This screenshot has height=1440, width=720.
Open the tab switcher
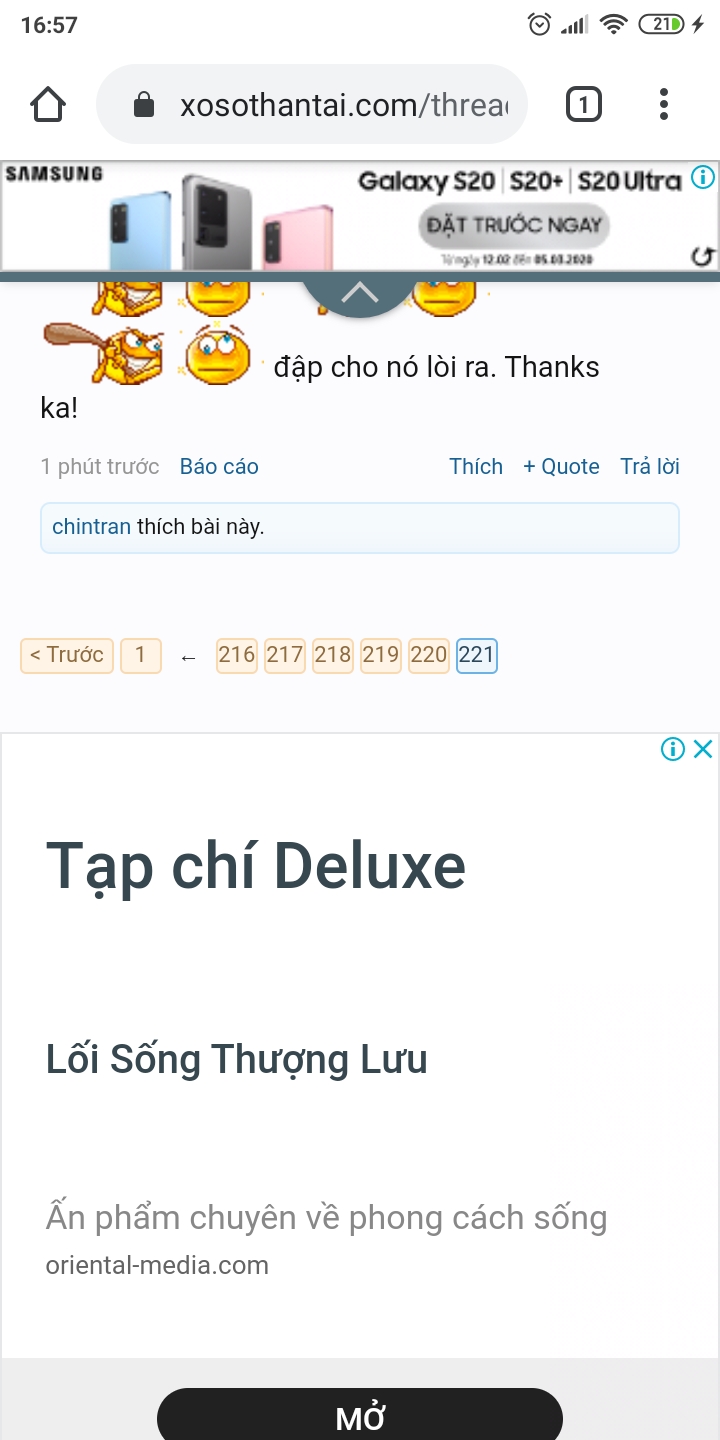(x=584, y=105)
